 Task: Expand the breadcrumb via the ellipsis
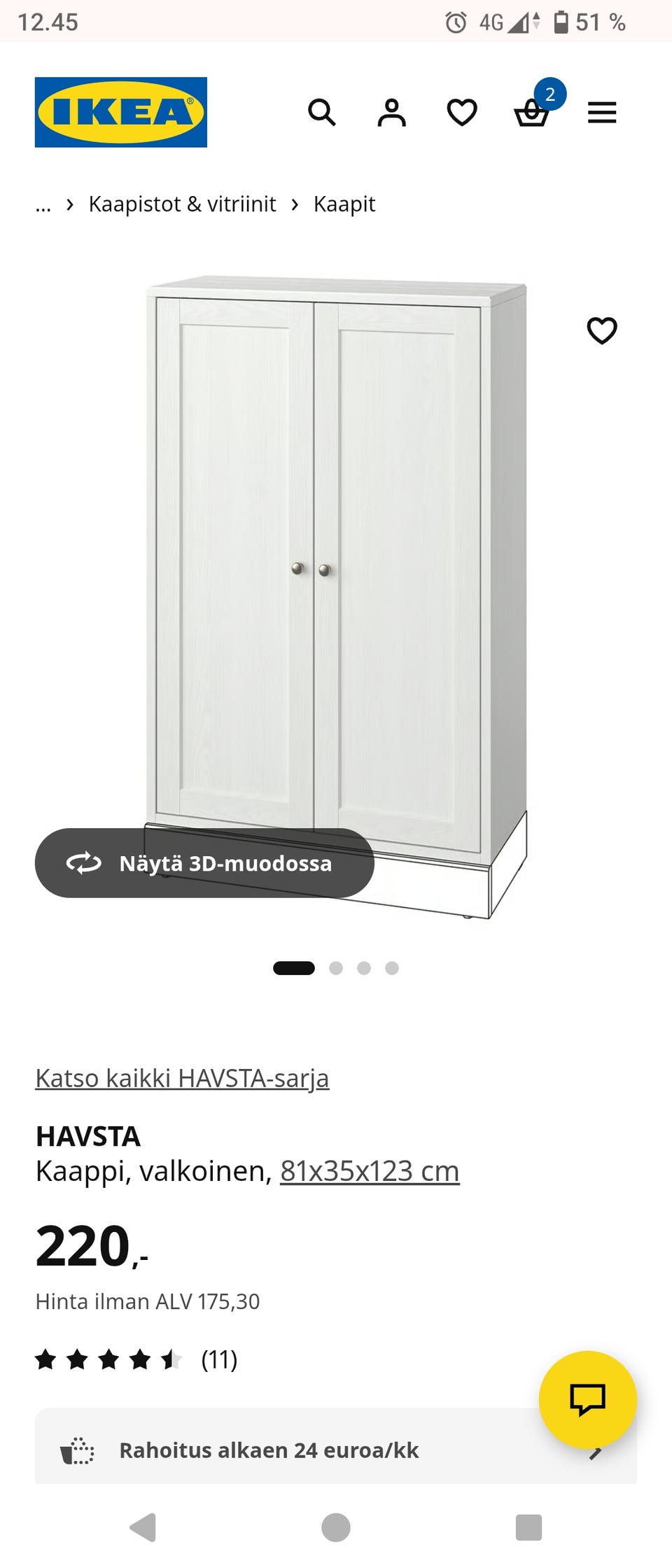coord(43,204)
